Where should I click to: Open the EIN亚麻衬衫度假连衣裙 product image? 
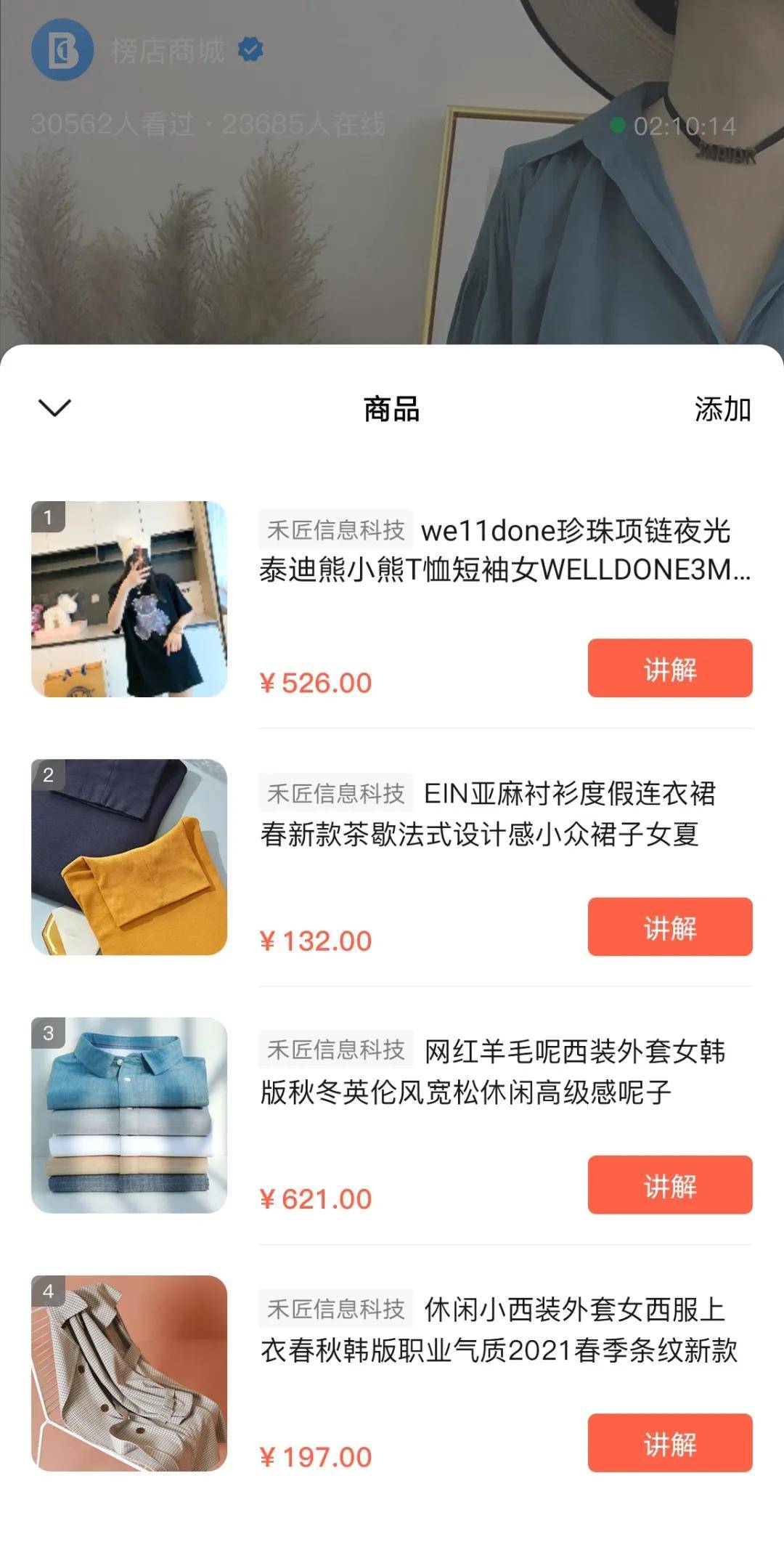click(129, 857)
